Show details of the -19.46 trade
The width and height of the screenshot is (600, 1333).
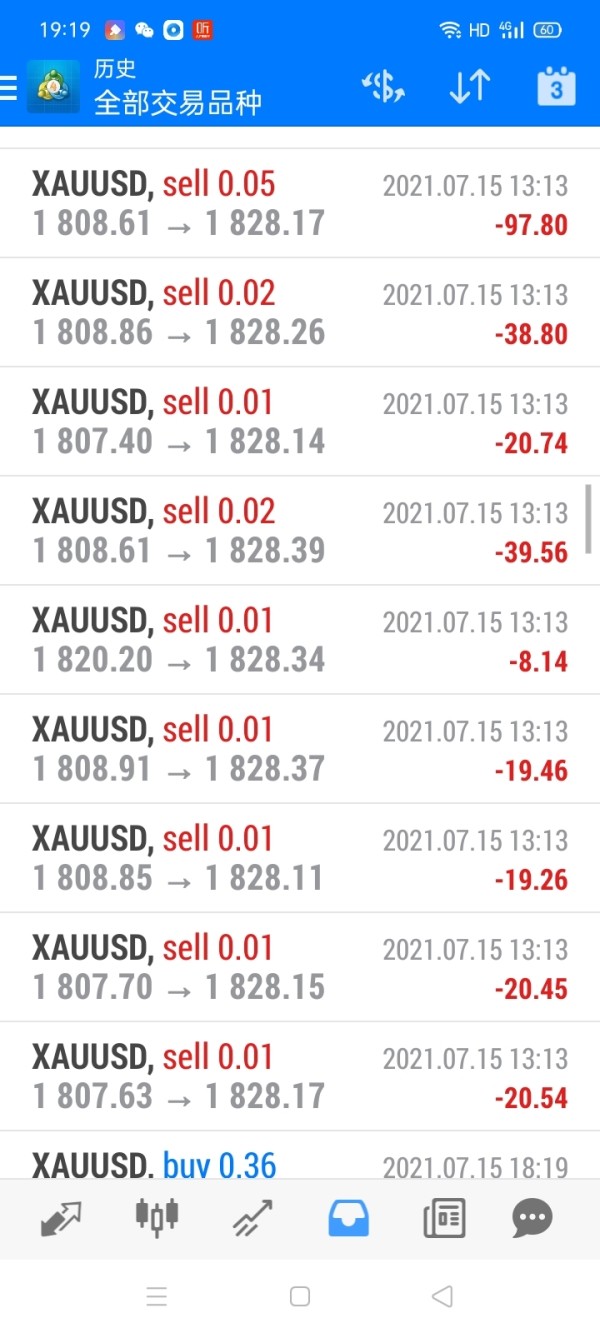[300, 749]
